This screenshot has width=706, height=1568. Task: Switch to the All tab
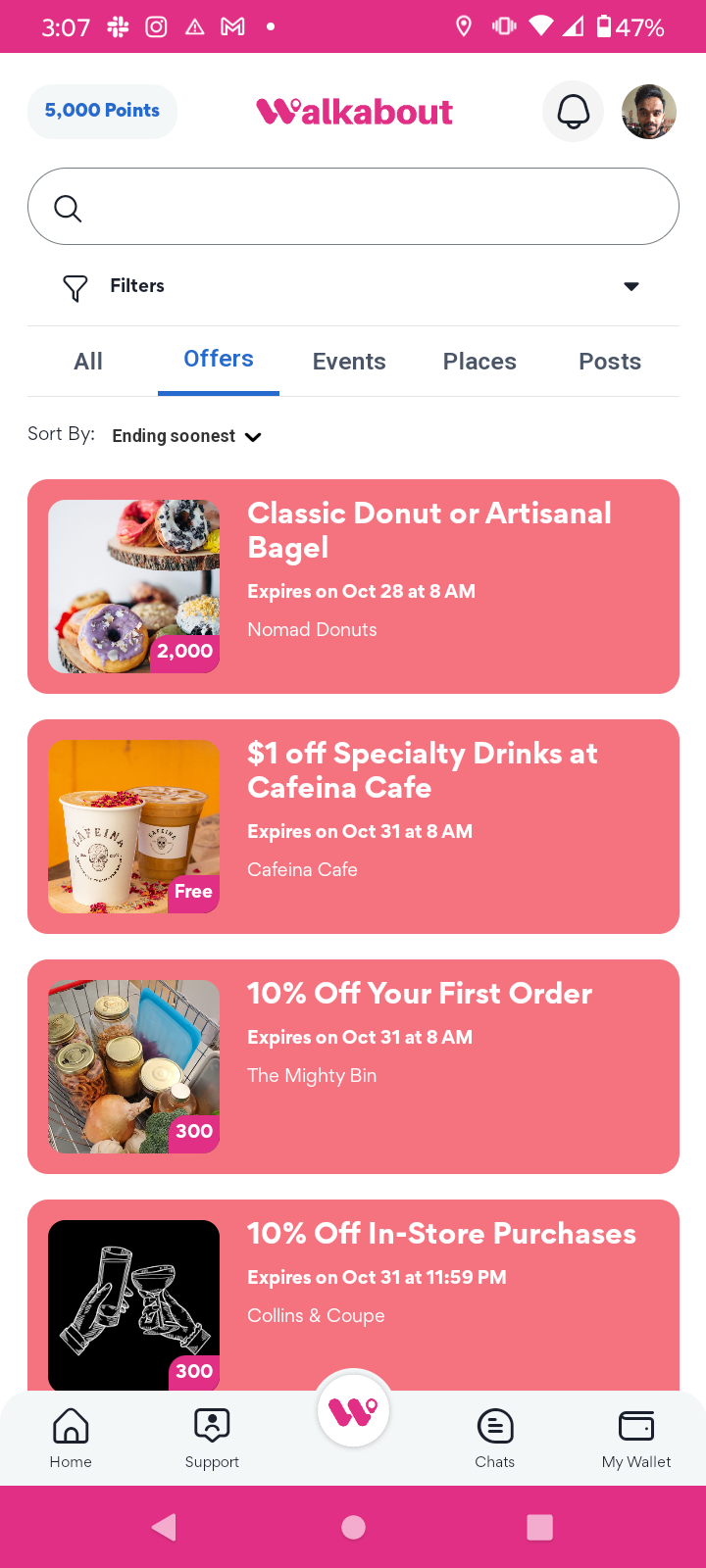click(88, 362)
